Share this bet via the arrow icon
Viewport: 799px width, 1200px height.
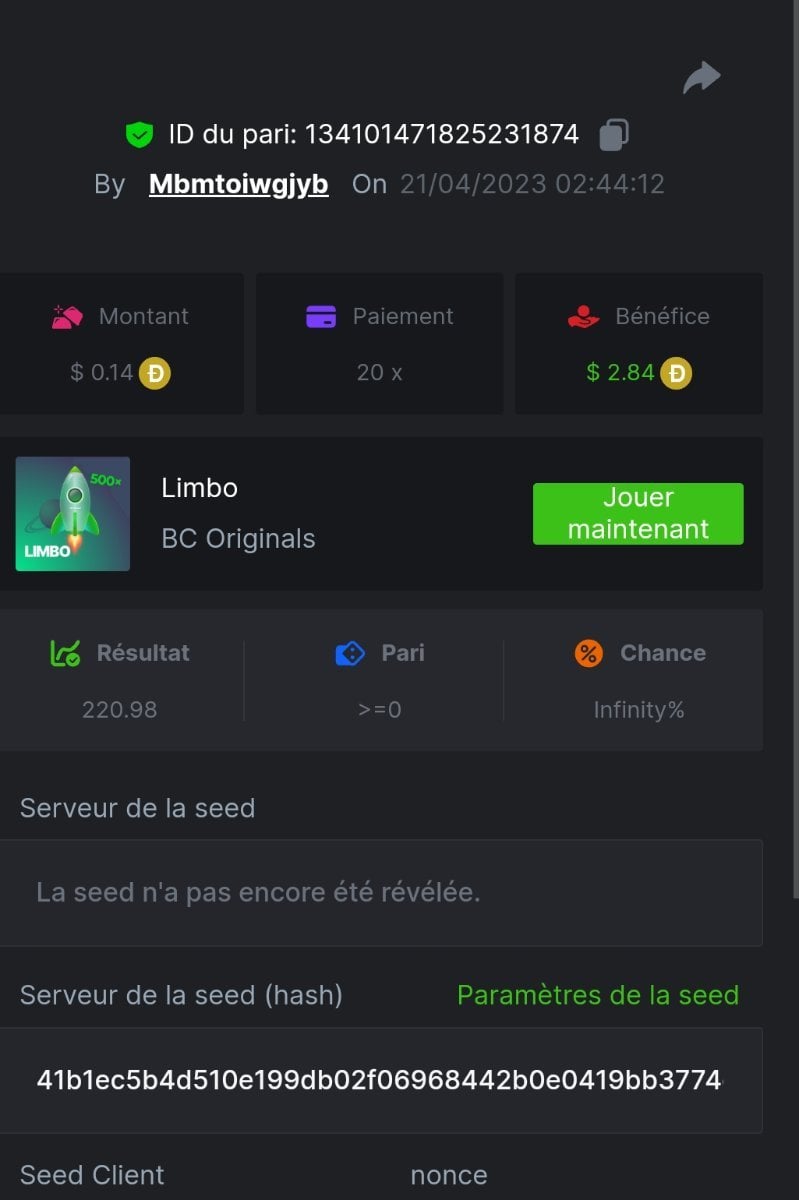click(x=702, y=77)
